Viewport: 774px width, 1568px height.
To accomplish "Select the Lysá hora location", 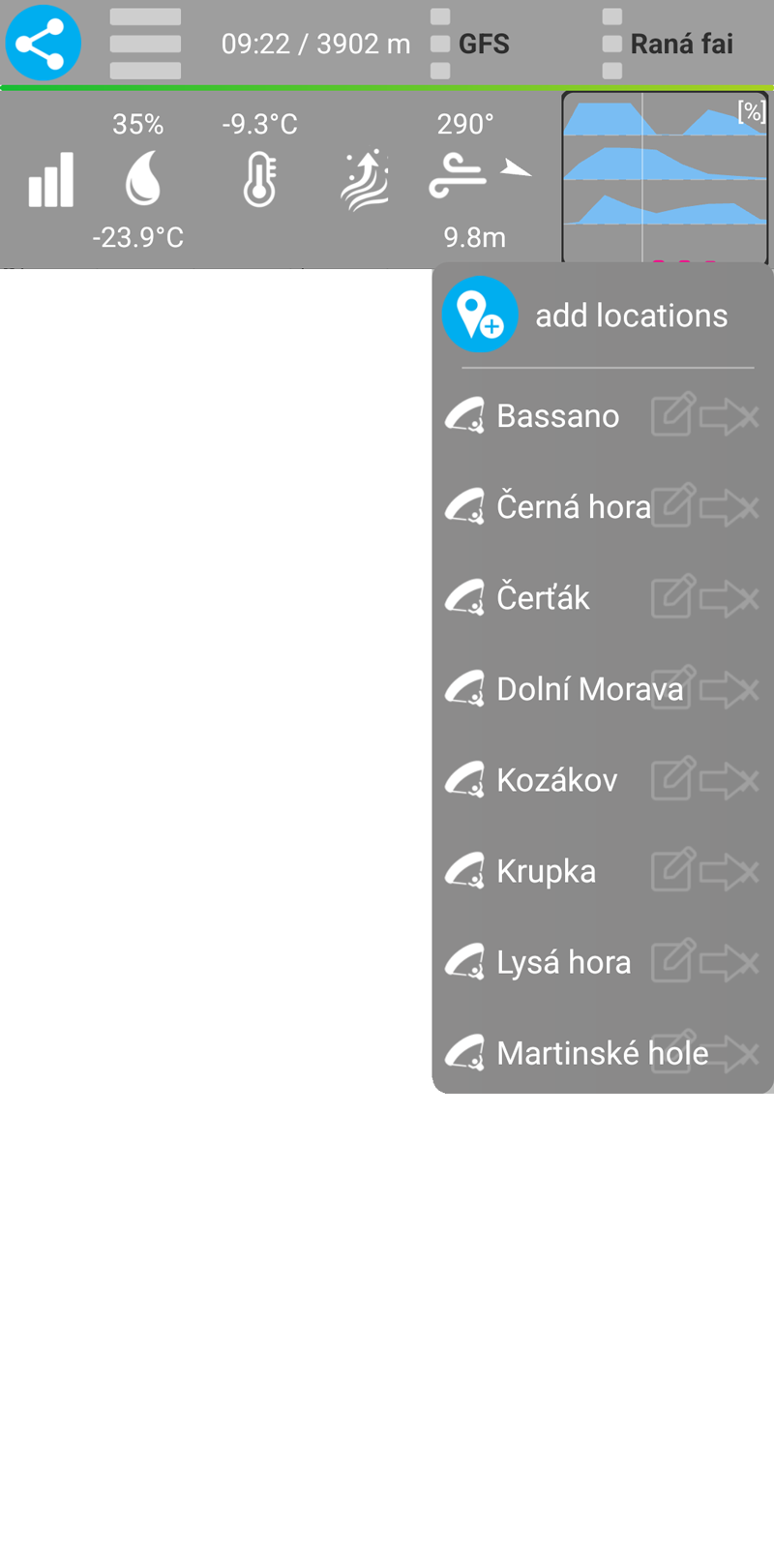I will point(562,962).
